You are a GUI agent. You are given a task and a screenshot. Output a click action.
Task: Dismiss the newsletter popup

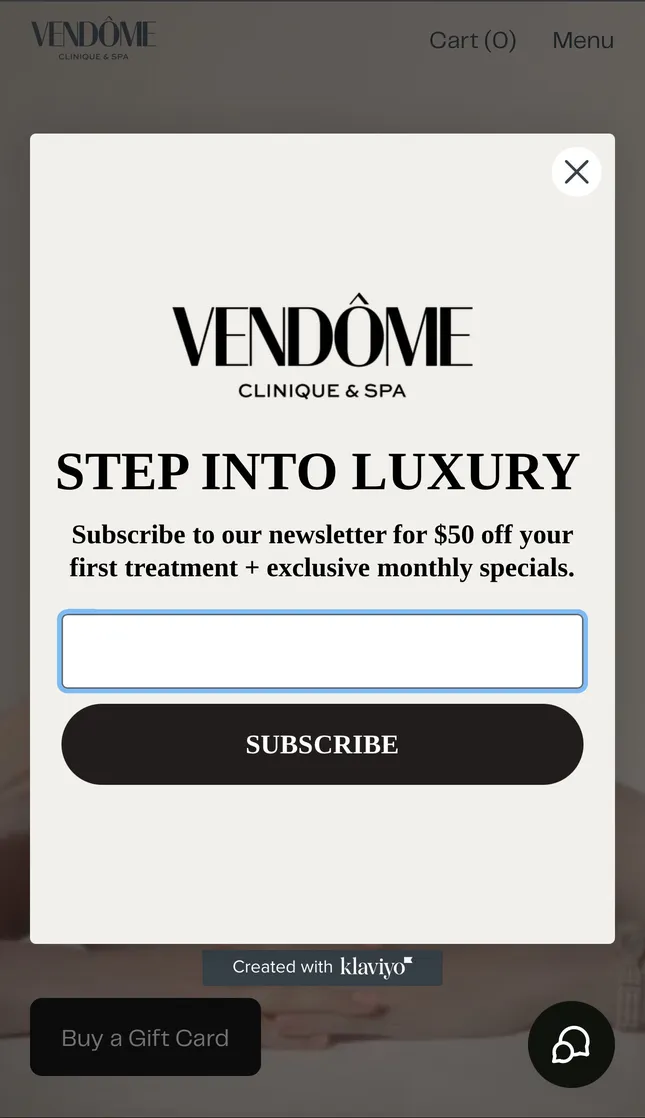(x=576, y=172)
